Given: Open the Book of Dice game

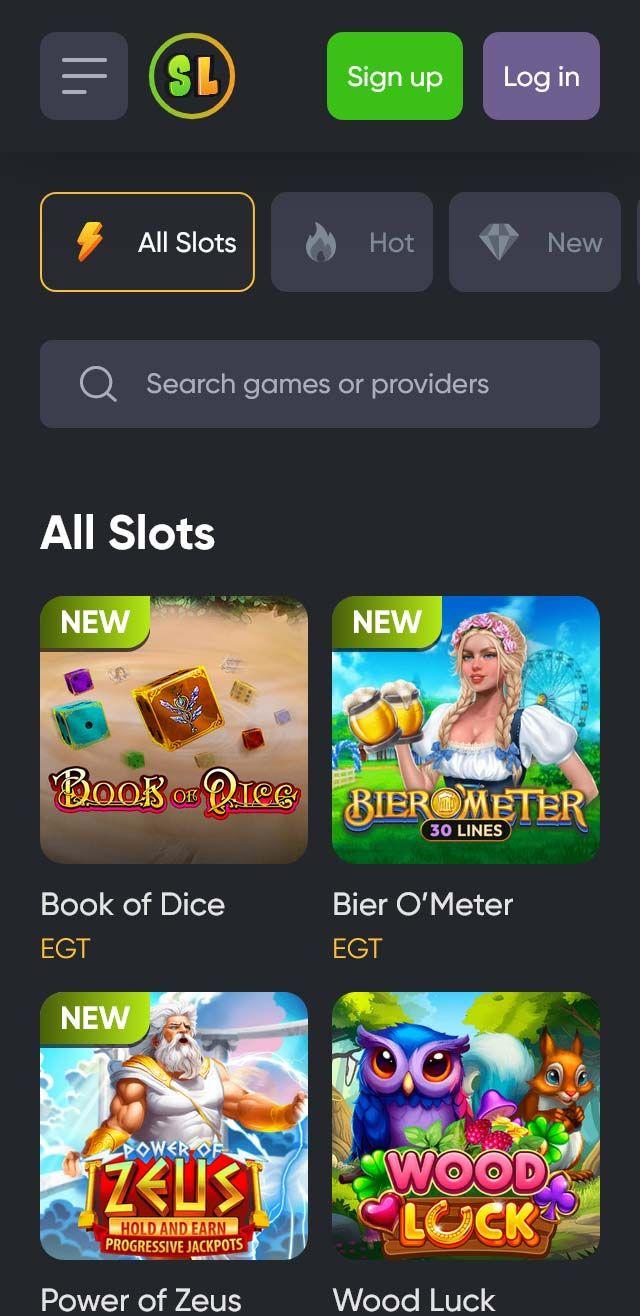Looking at the screenshot, I should click(174, 730).
